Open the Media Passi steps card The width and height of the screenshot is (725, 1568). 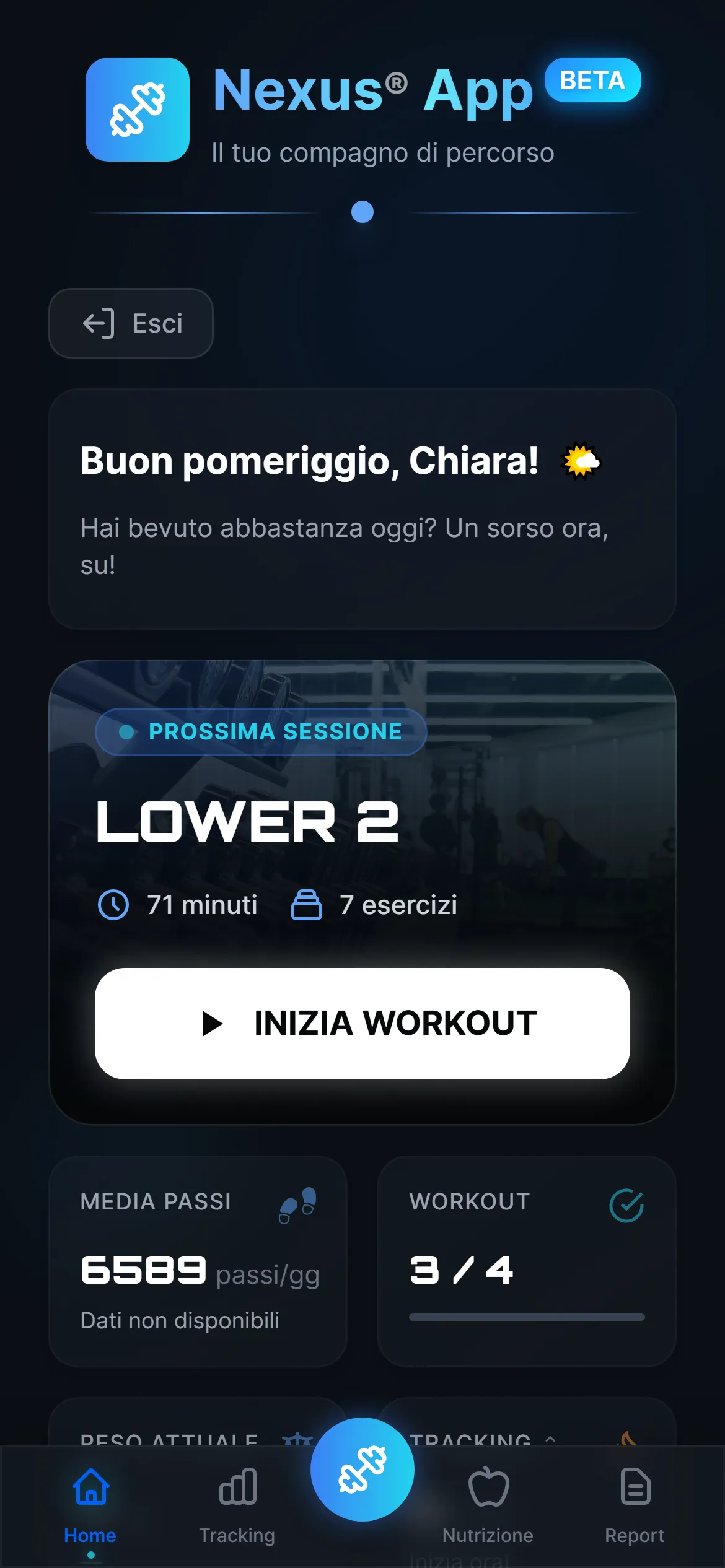198,1260
